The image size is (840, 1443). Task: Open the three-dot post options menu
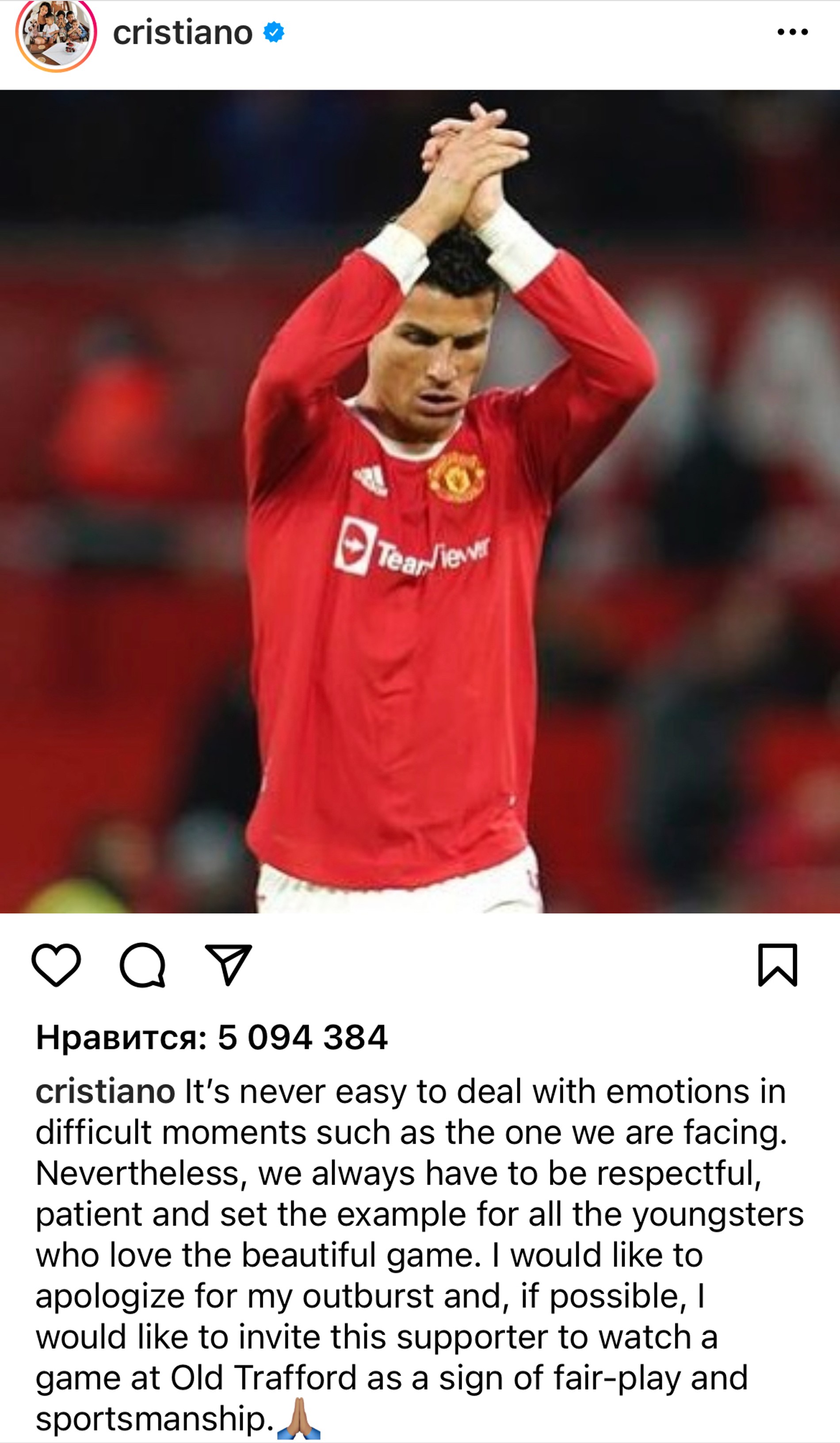tap(793, 33)
